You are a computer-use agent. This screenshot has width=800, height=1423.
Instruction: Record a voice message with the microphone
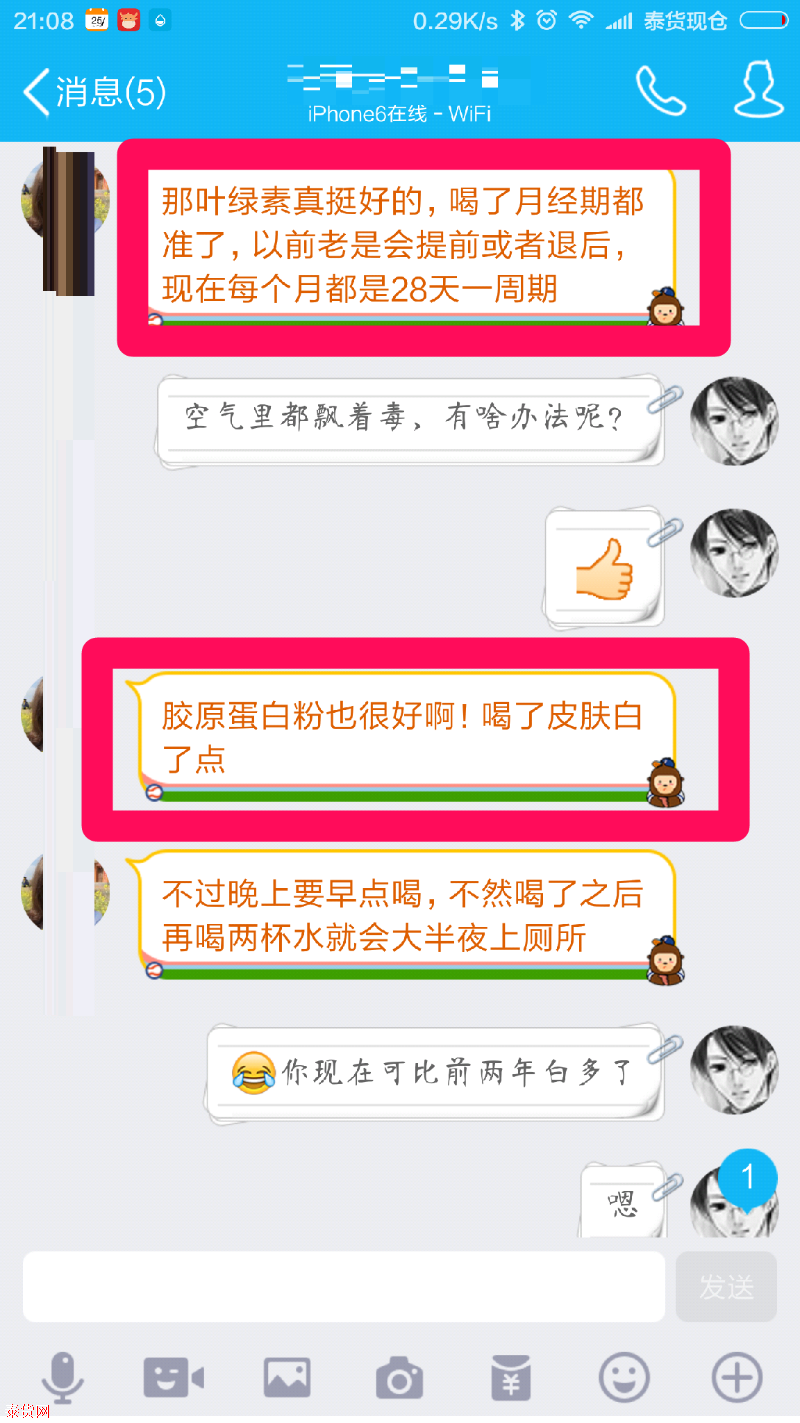(62, 1377)
